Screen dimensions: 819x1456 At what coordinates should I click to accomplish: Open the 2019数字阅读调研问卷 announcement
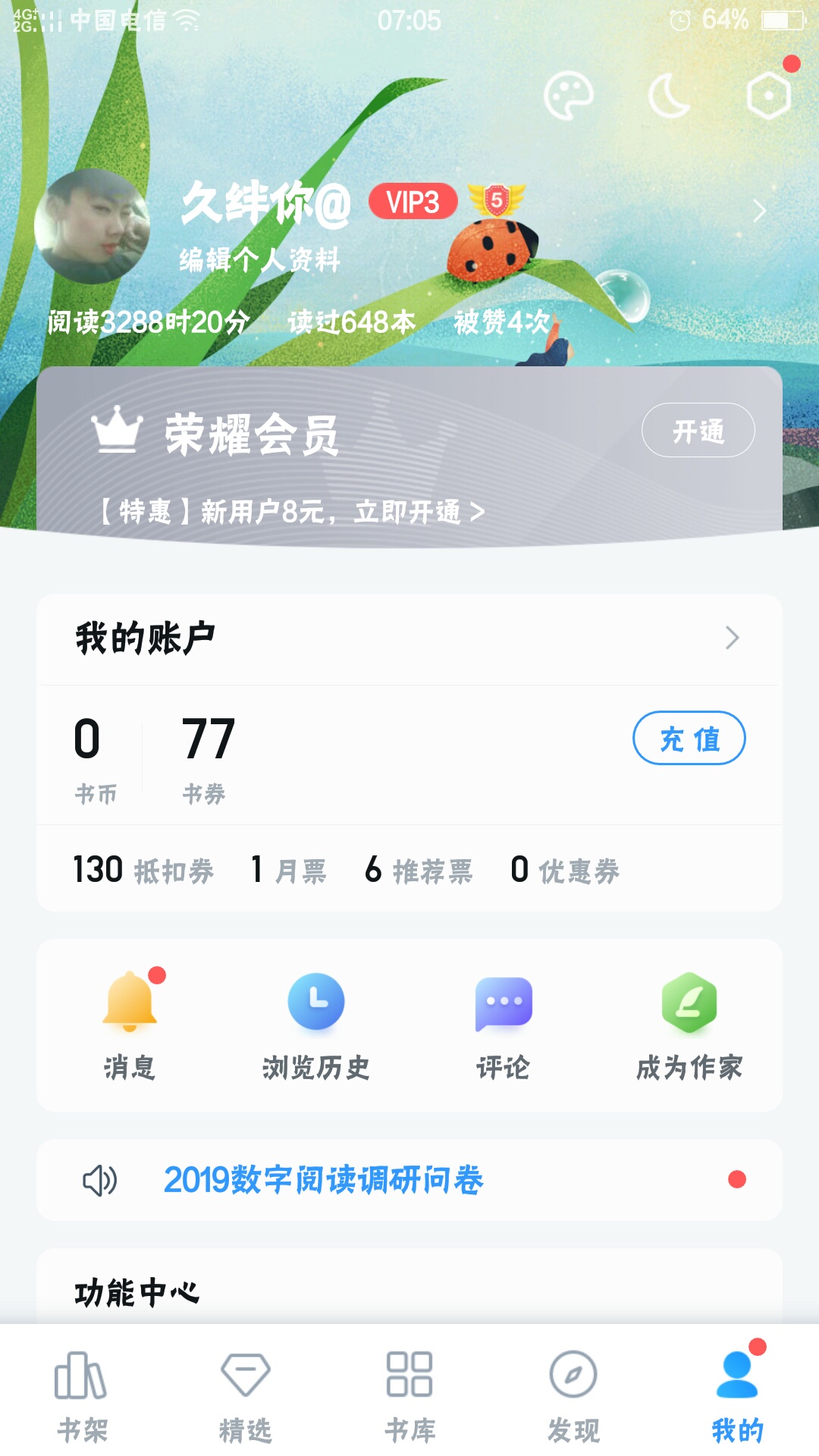pos(324,1180)
